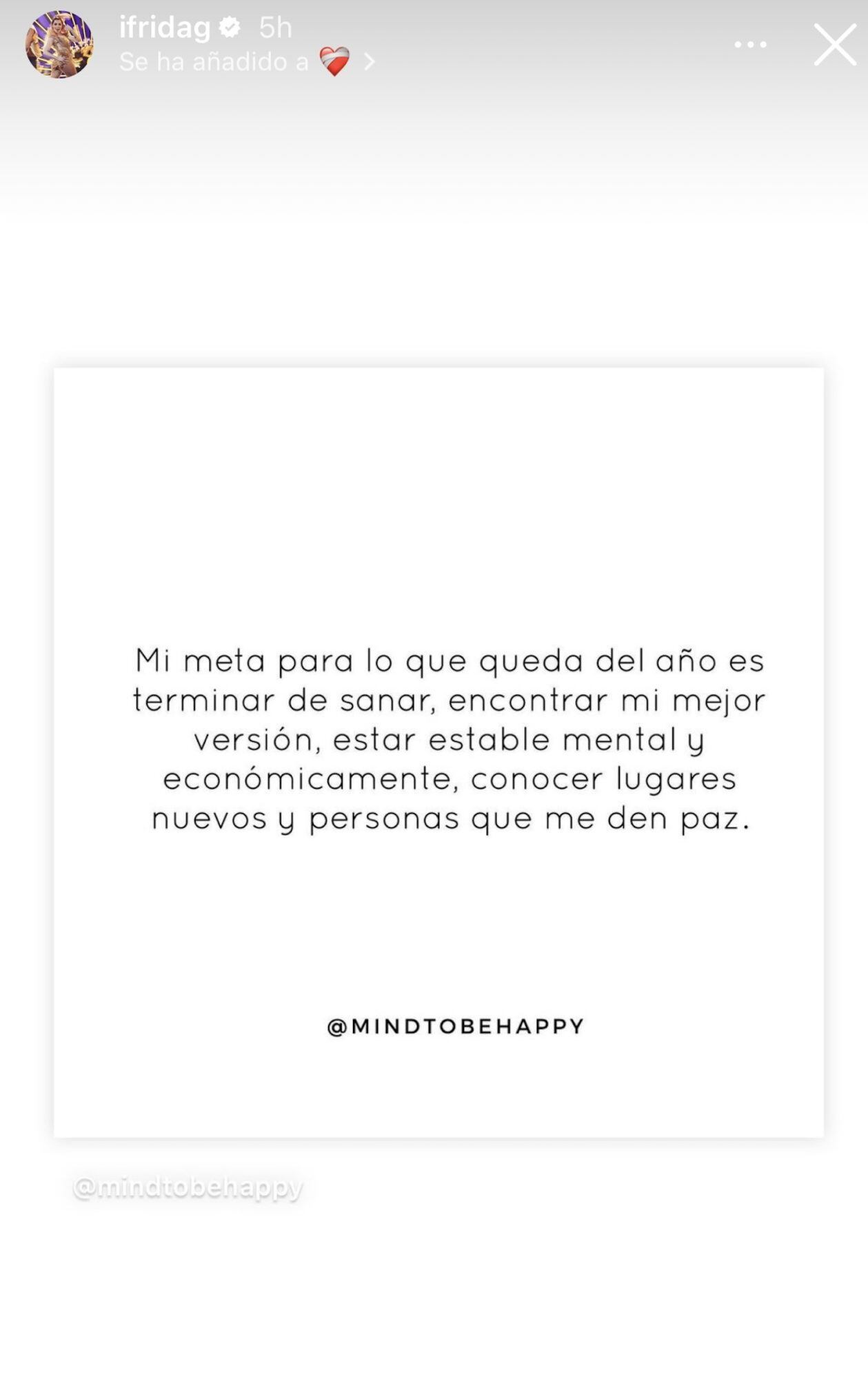Open the reshared @mindtobehappy post card
Image resolution: width=868 pixels, height=1379 pixels.
click(x=438, y=752)
